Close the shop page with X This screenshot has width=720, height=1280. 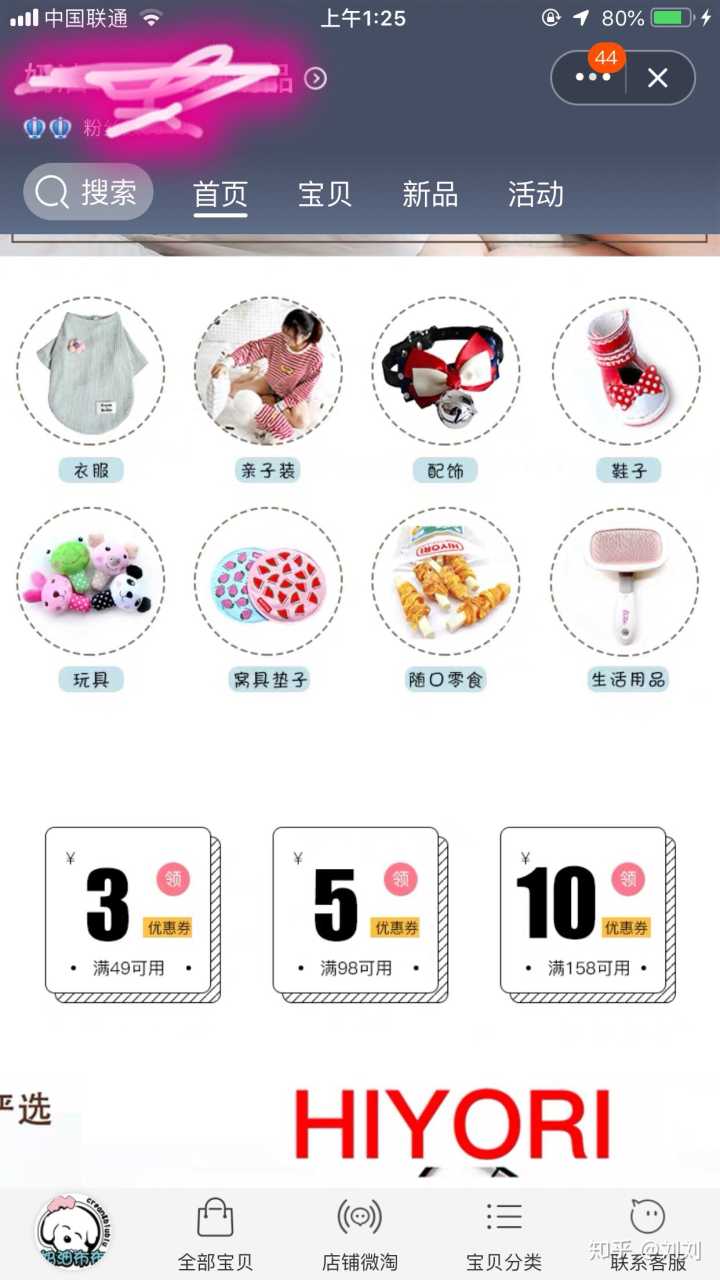pyautogui.click(x=657, y=78)
